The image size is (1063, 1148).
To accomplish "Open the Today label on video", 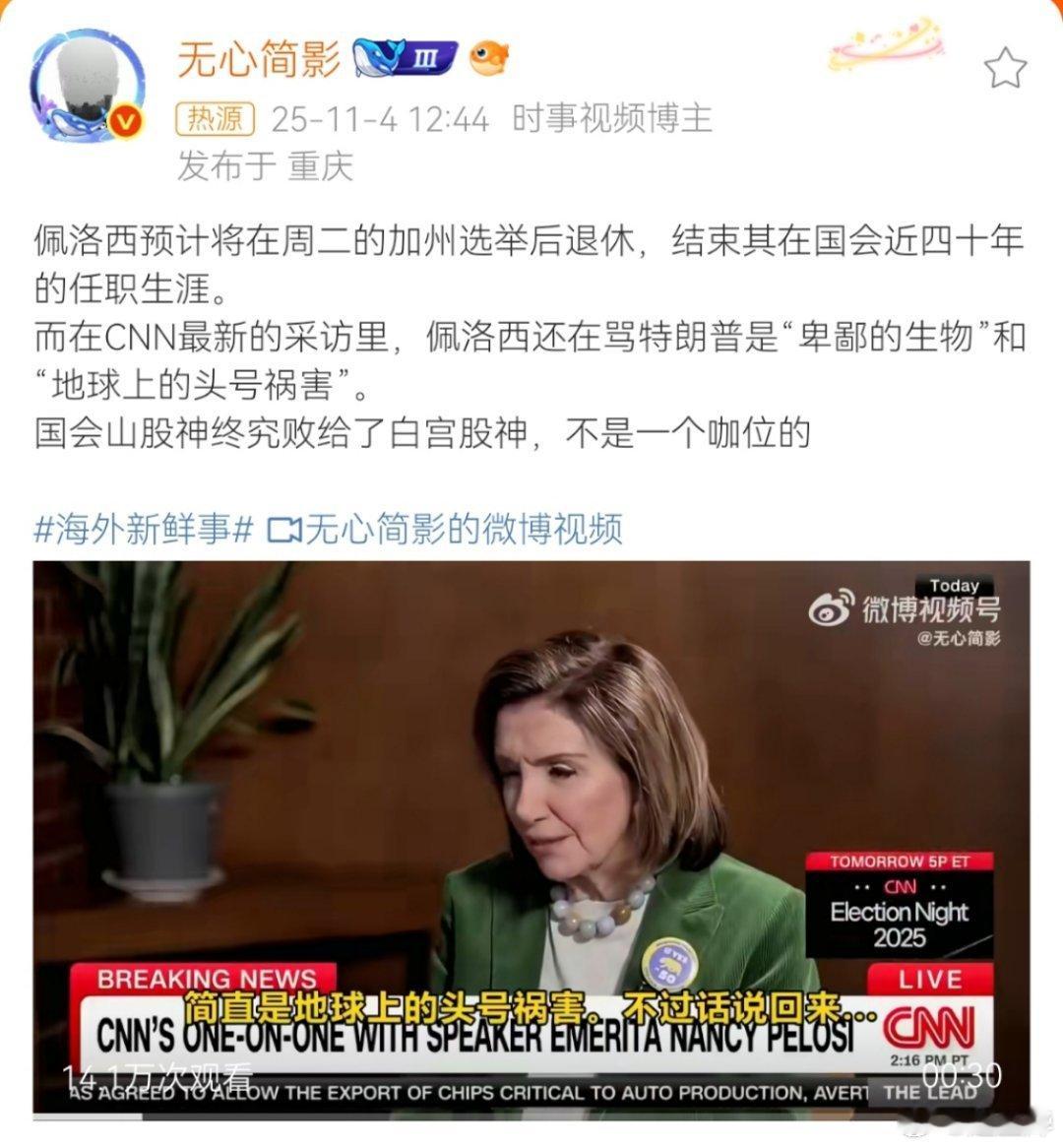I will 956,584.
